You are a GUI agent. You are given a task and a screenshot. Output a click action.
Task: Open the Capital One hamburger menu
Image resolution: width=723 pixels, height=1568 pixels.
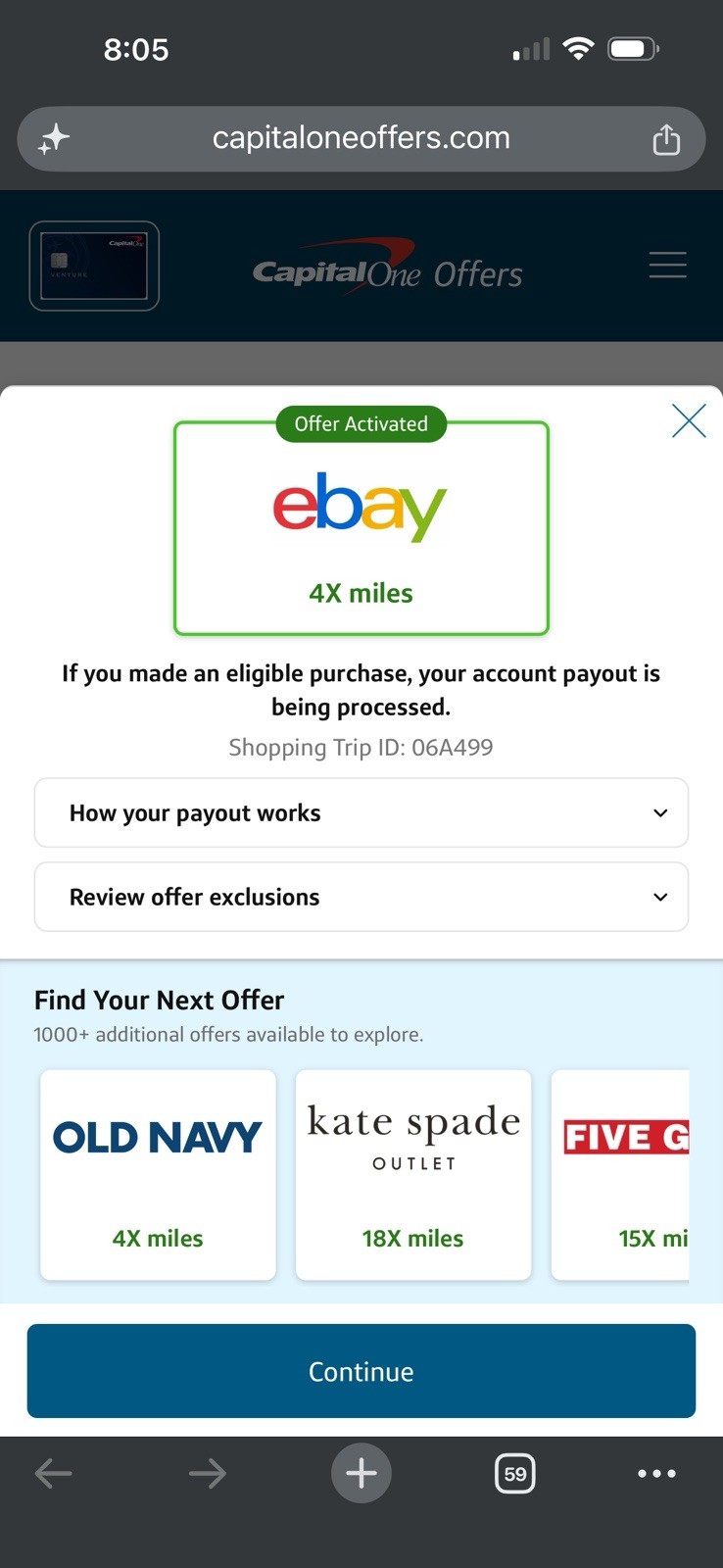[667, 265]
